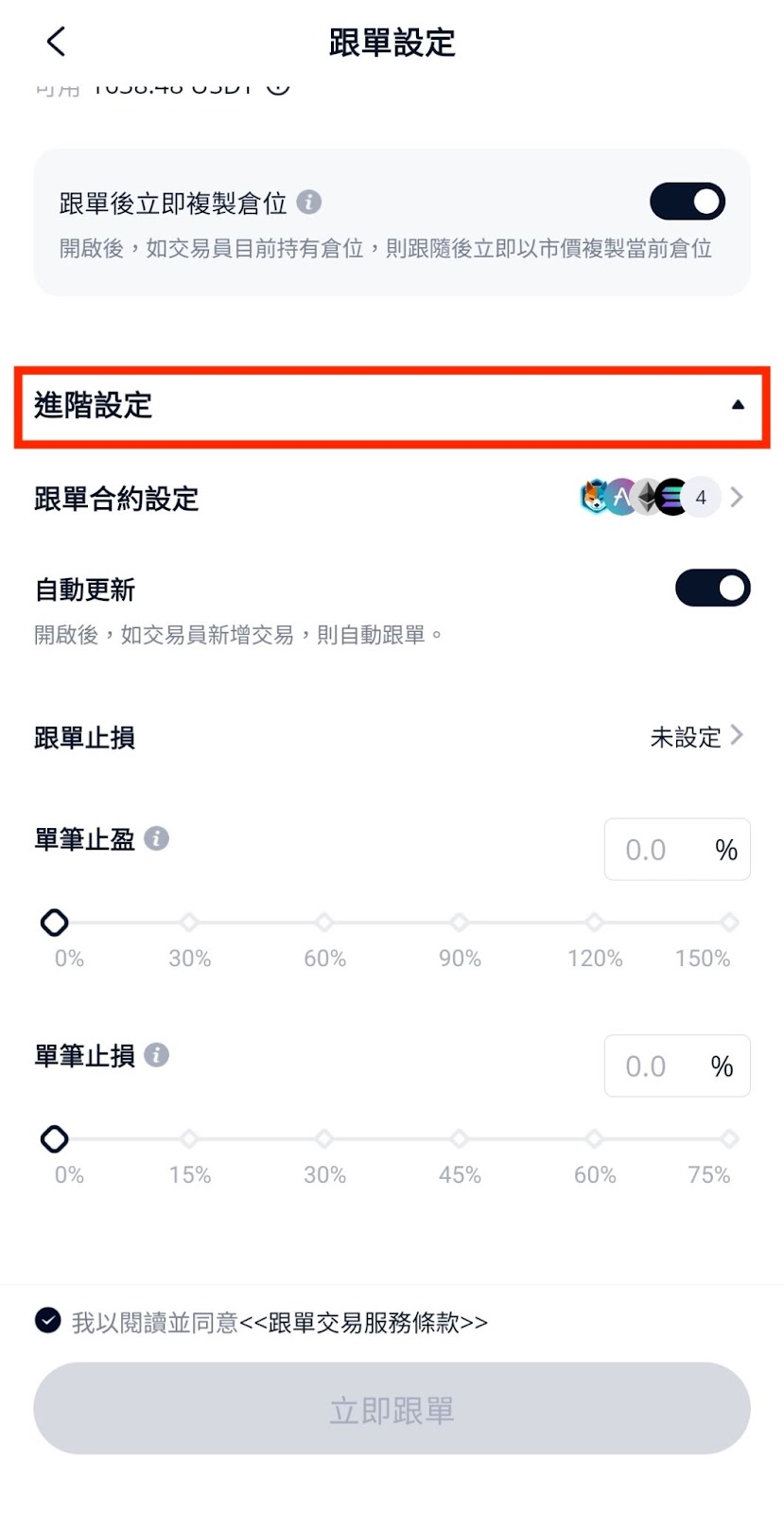
Task: Tap 立即跟單 button
Action: coord(392,1409)
